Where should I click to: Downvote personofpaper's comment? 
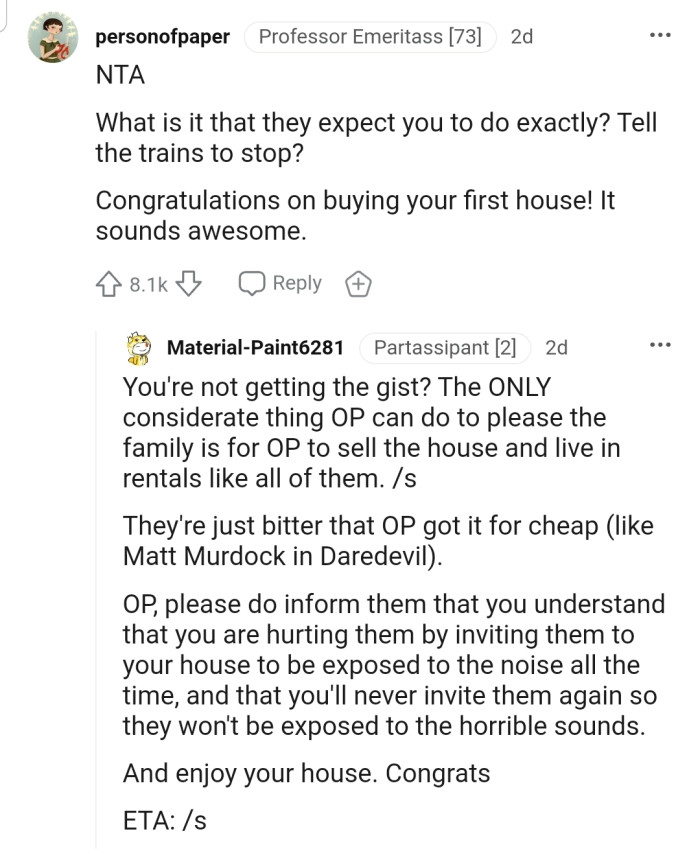coord(189,284)
